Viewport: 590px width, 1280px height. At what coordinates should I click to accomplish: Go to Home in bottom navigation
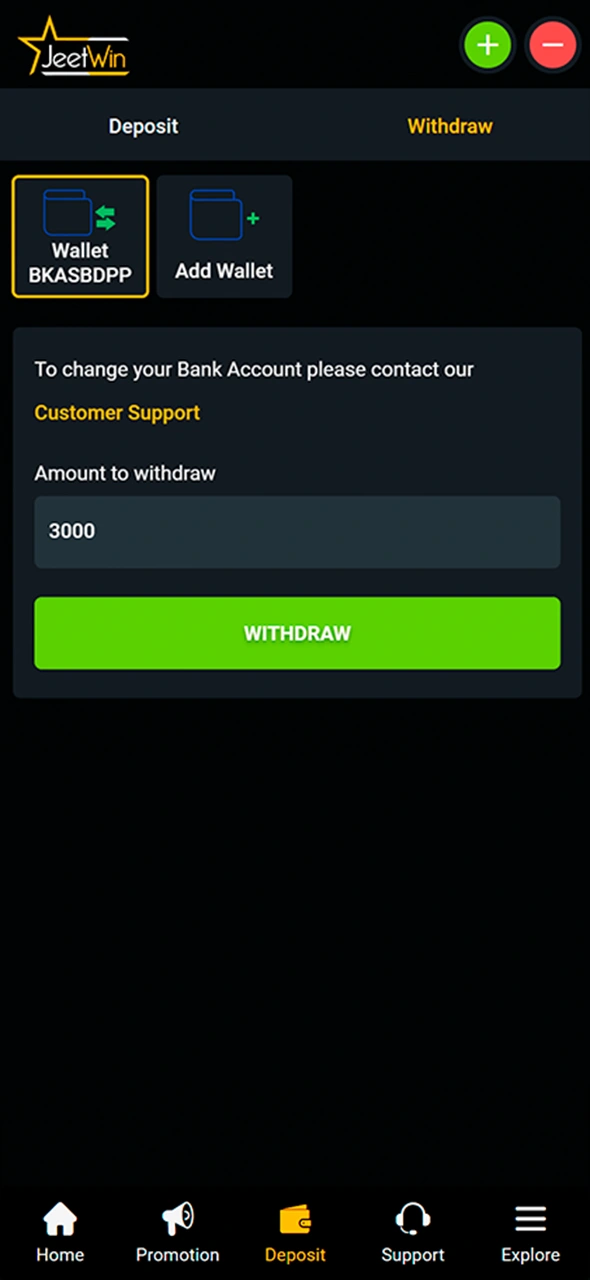pos(60,1233)
